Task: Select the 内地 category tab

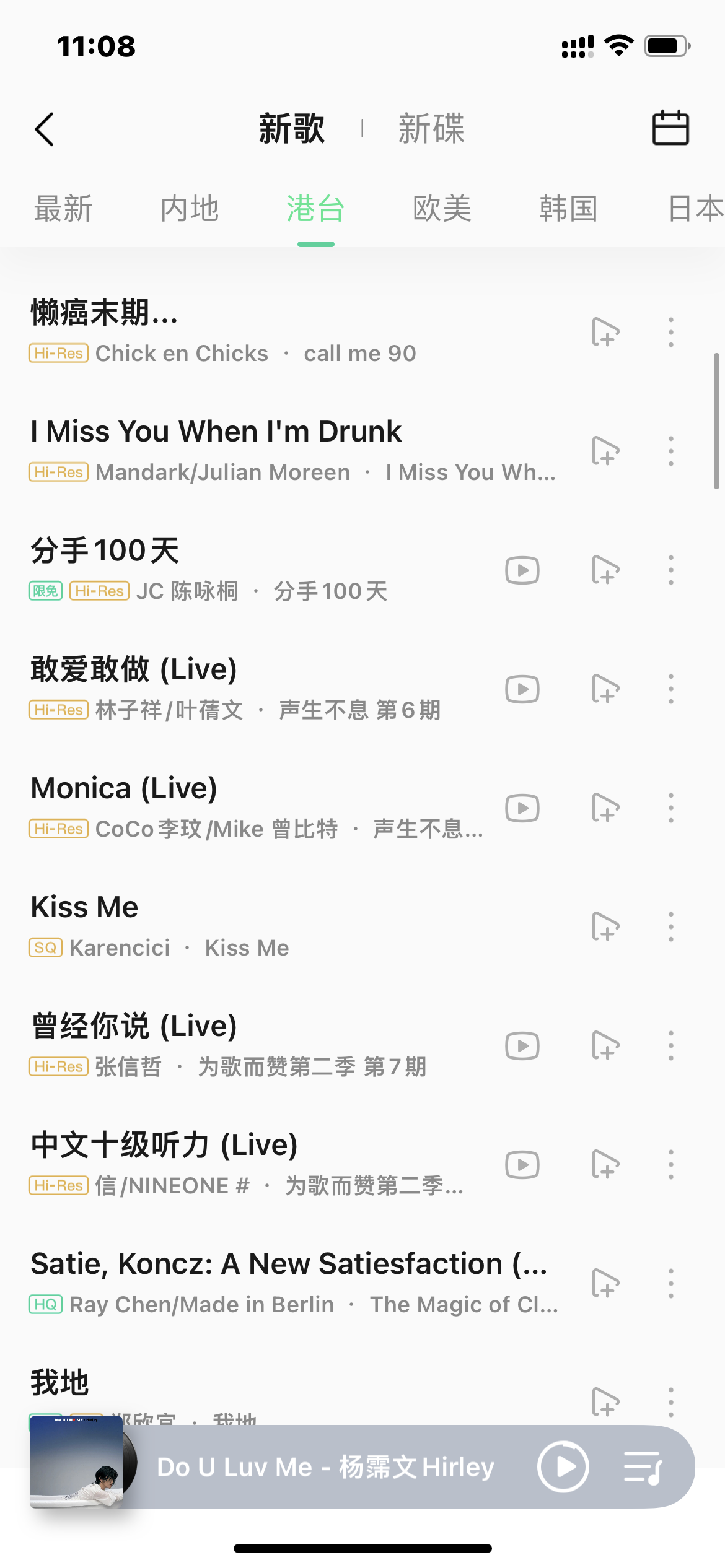Action: coord(190,208)
